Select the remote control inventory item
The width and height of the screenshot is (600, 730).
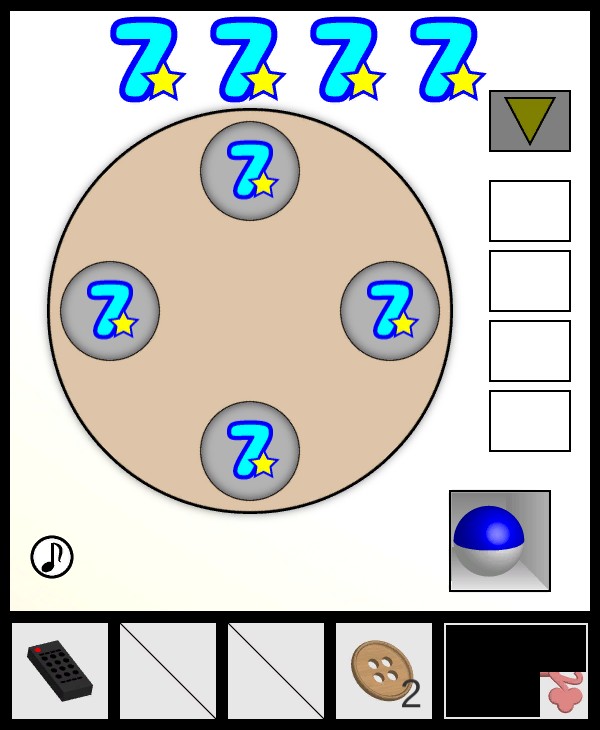(x=60, y=671)
